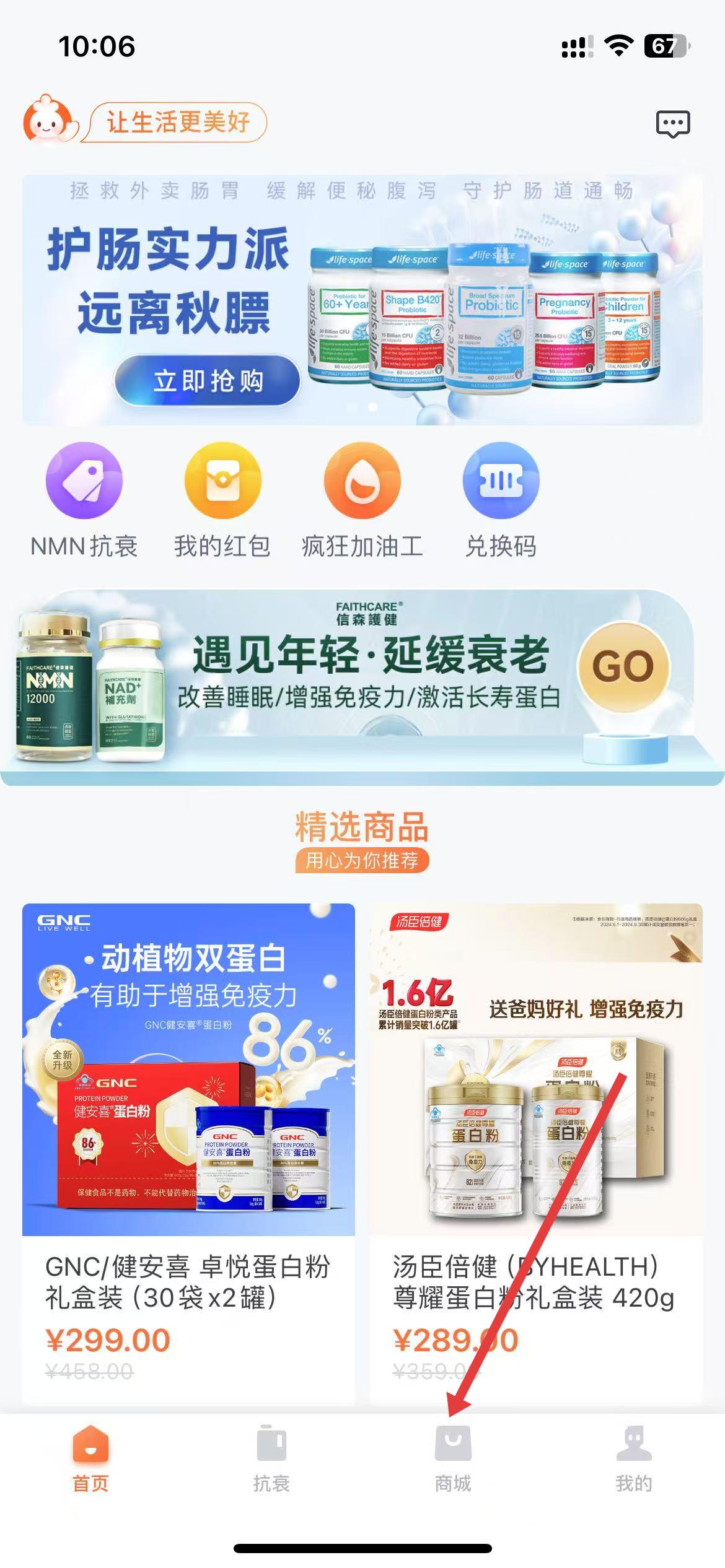Switch to the 商城 tab
This screenshot has height=1568, width=725.
(453, 1458)
